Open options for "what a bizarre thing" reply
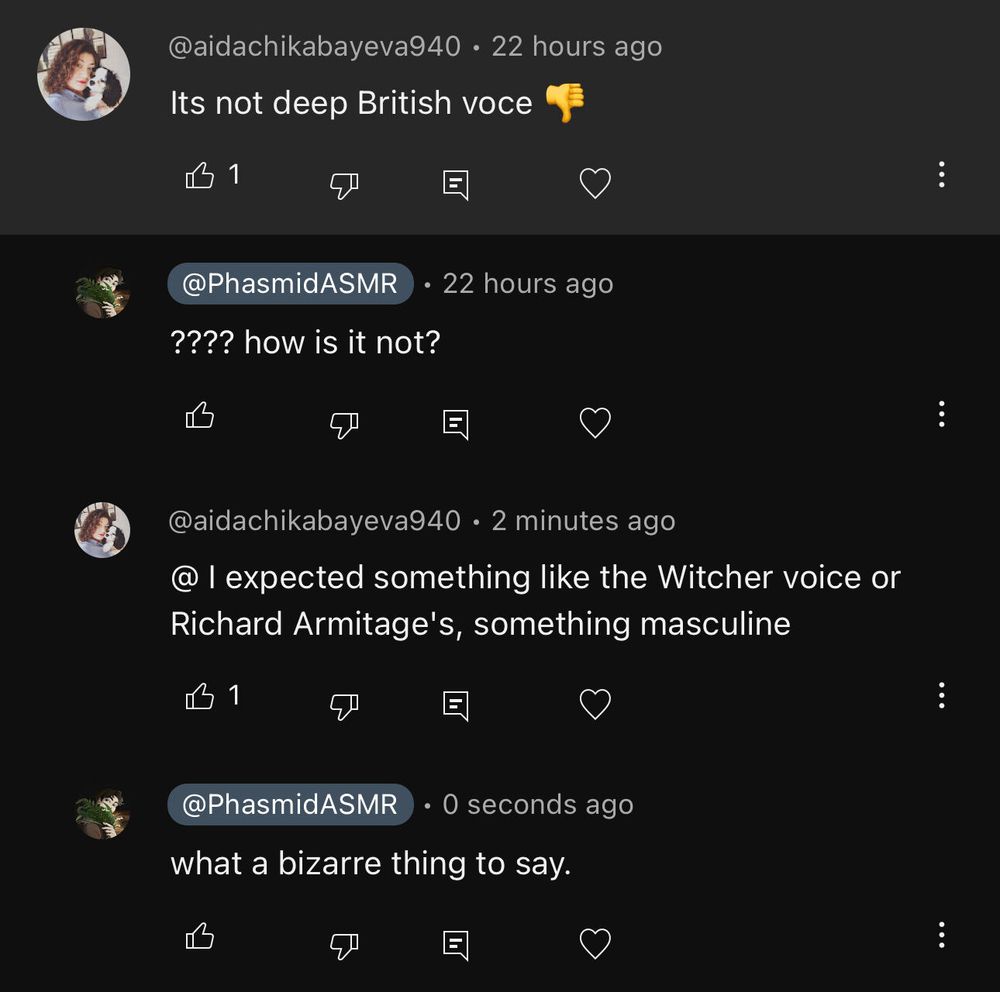 point(941,935)
